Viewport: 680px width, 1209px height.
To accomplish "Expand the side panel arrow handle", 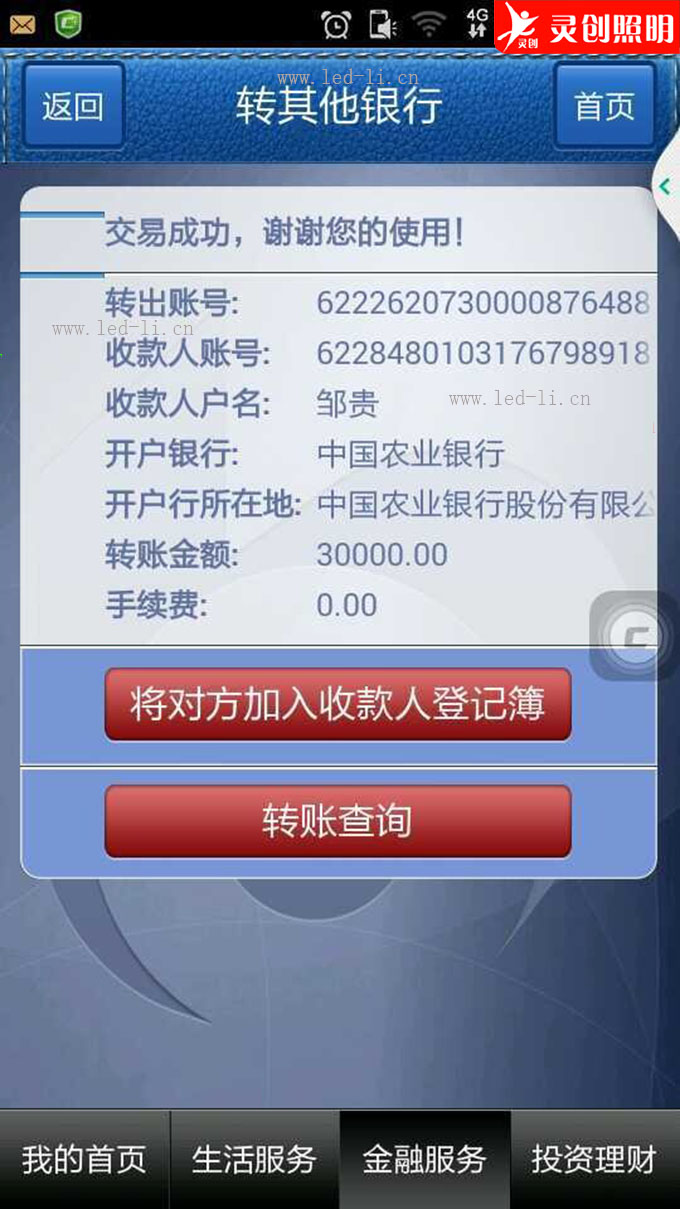I will pyautogui.click(x=666, y=186).
